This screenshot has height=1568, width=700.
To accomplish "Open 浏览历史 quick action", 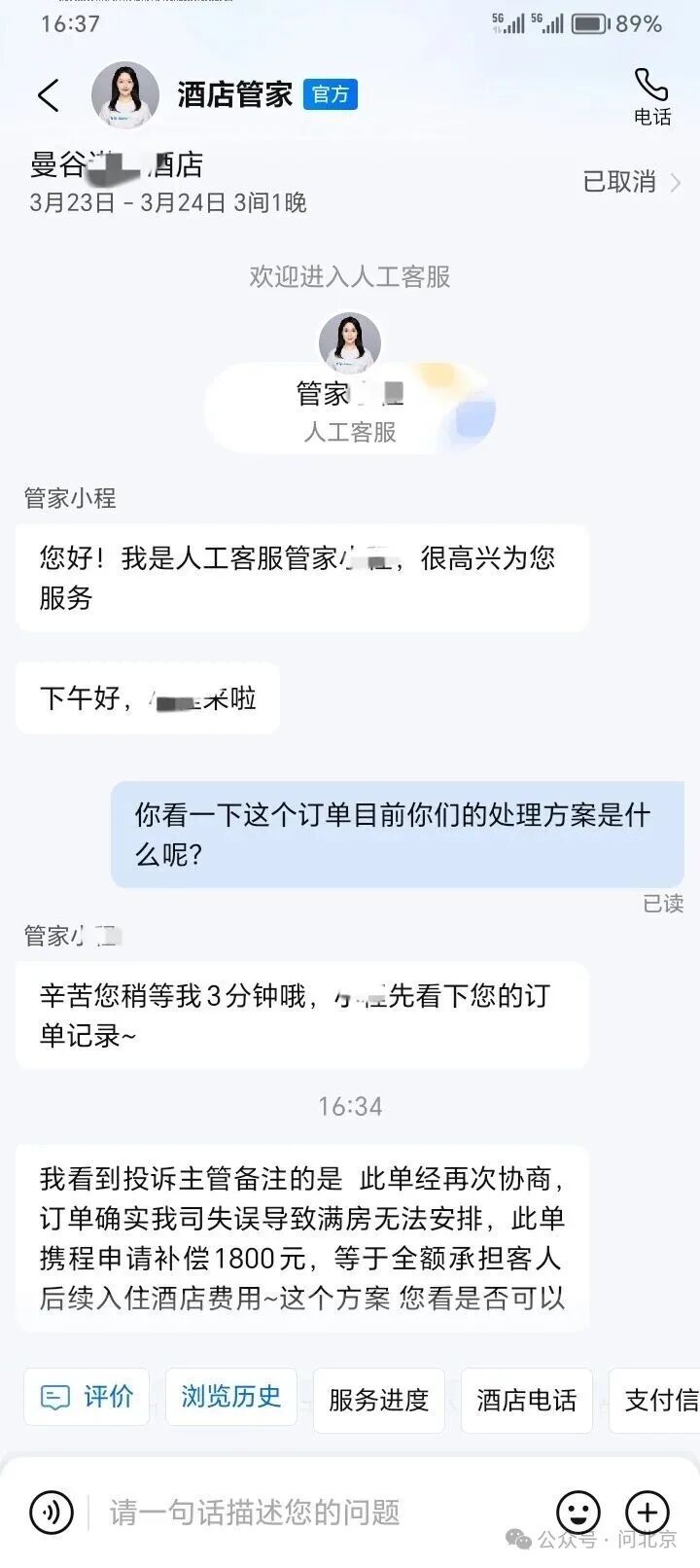I will (x=230, y=1397).
